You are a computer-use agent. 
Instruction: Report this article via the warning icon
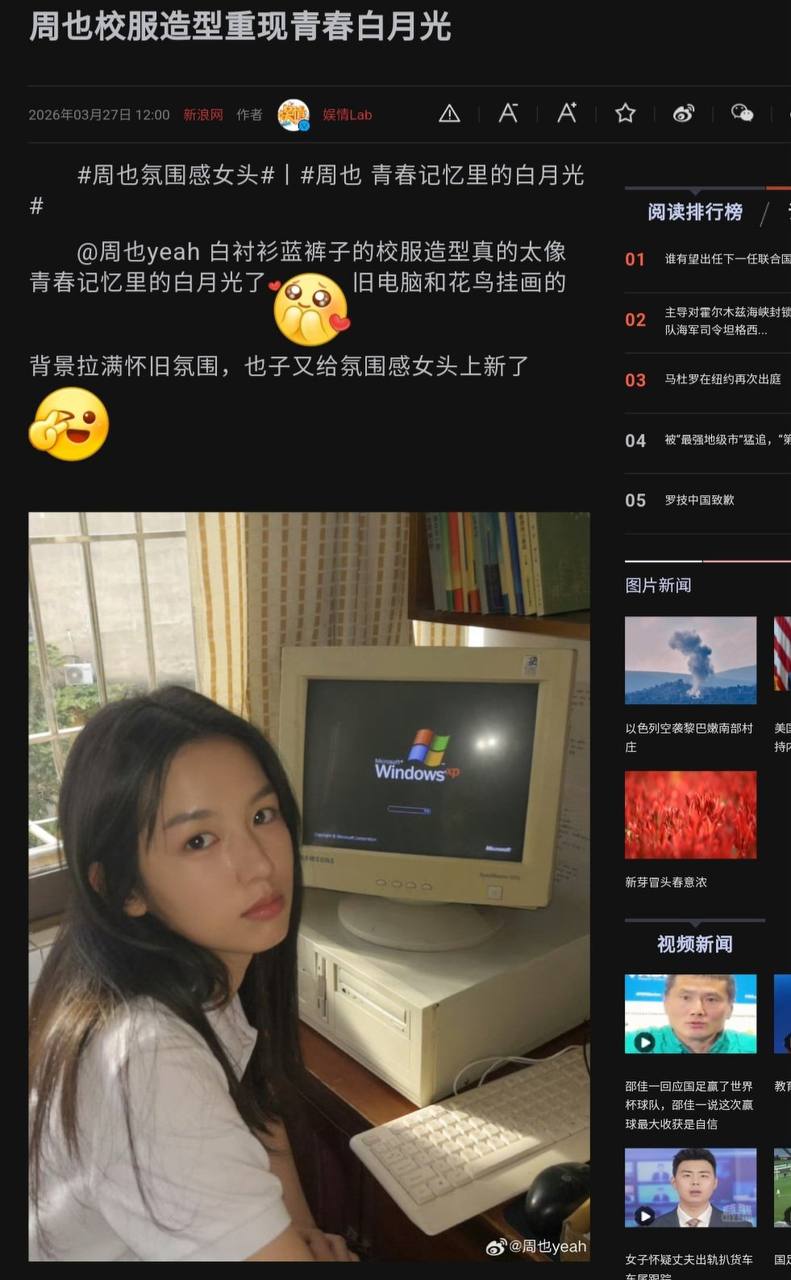(x=450, y=113)
